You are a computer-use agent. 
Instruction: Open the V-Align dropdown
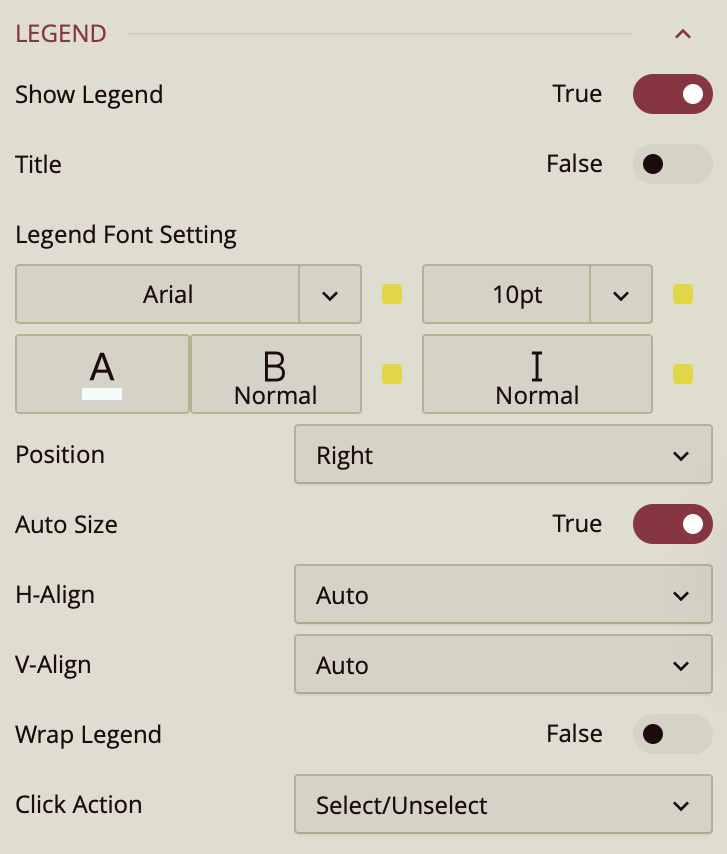[x=503, y=665]
